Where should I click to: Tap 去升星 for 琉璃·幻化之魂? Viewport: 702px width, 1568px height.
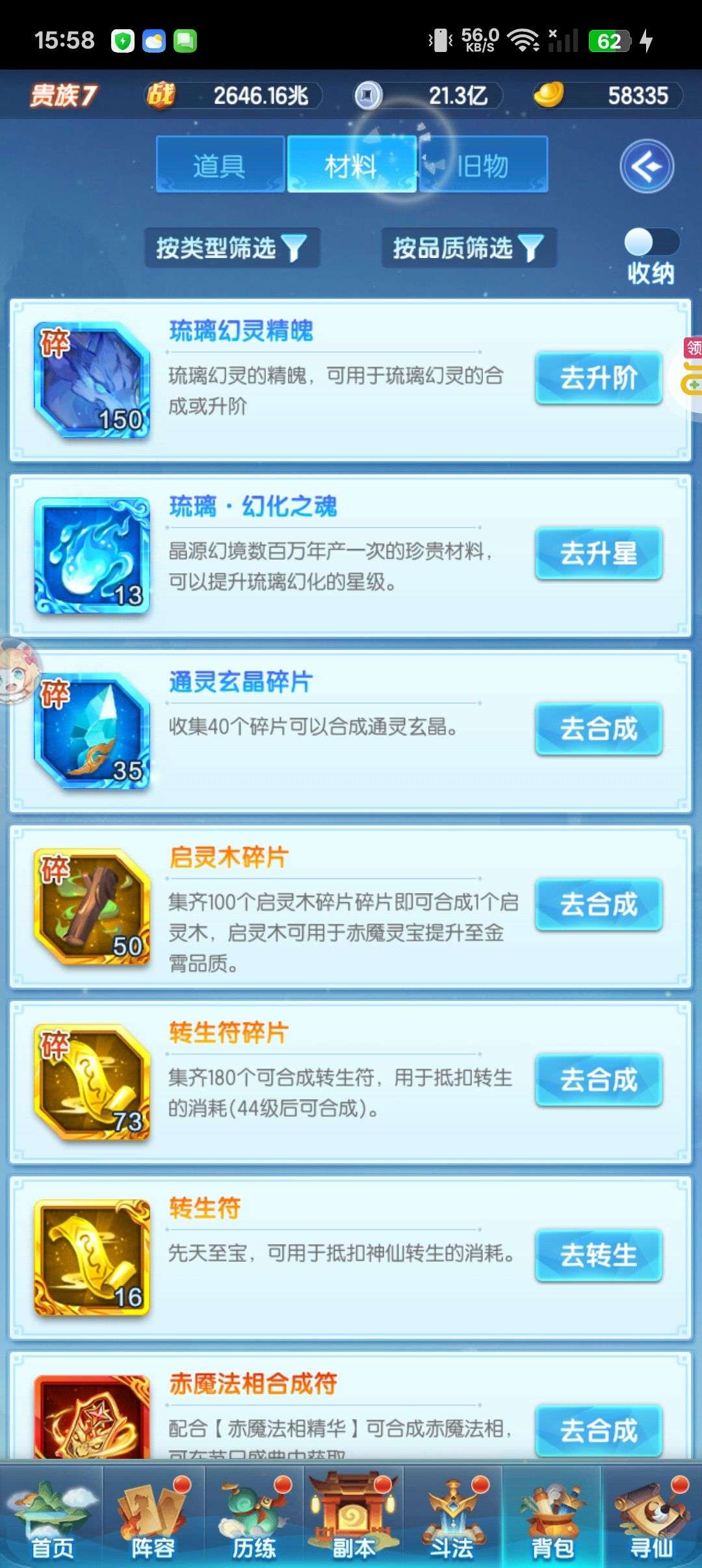click(599, 554)
